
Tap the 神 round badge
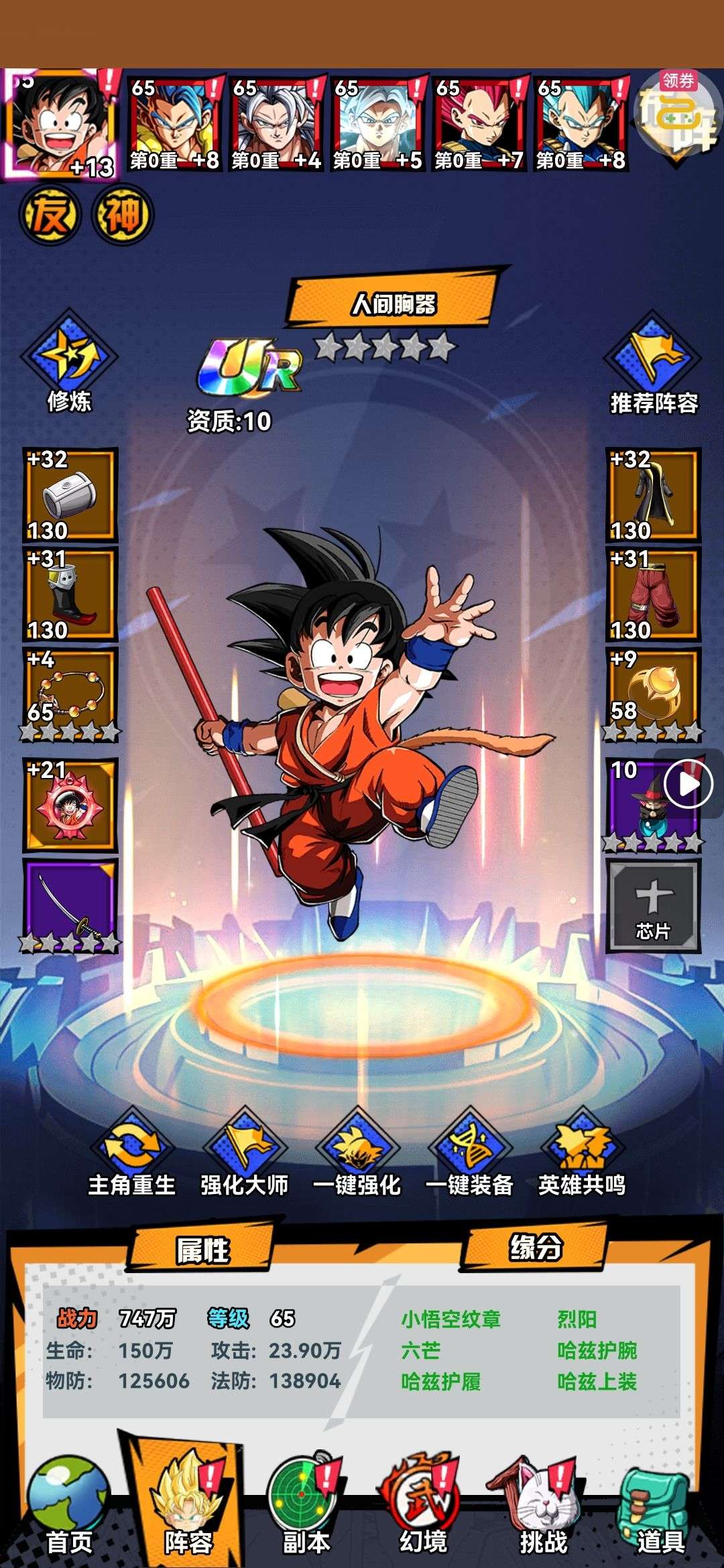(123, 216)
